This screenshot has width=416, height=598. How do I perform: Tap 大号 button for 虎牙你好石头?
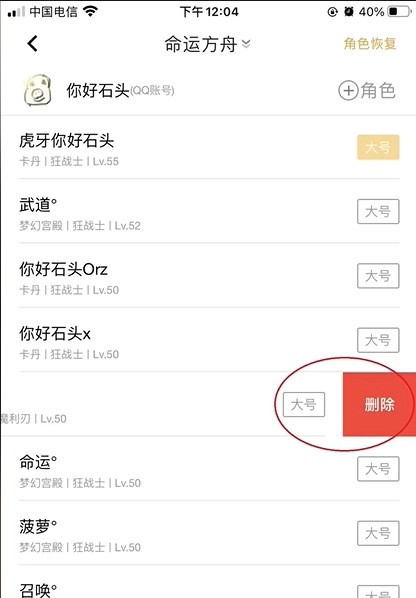(378, 147)
